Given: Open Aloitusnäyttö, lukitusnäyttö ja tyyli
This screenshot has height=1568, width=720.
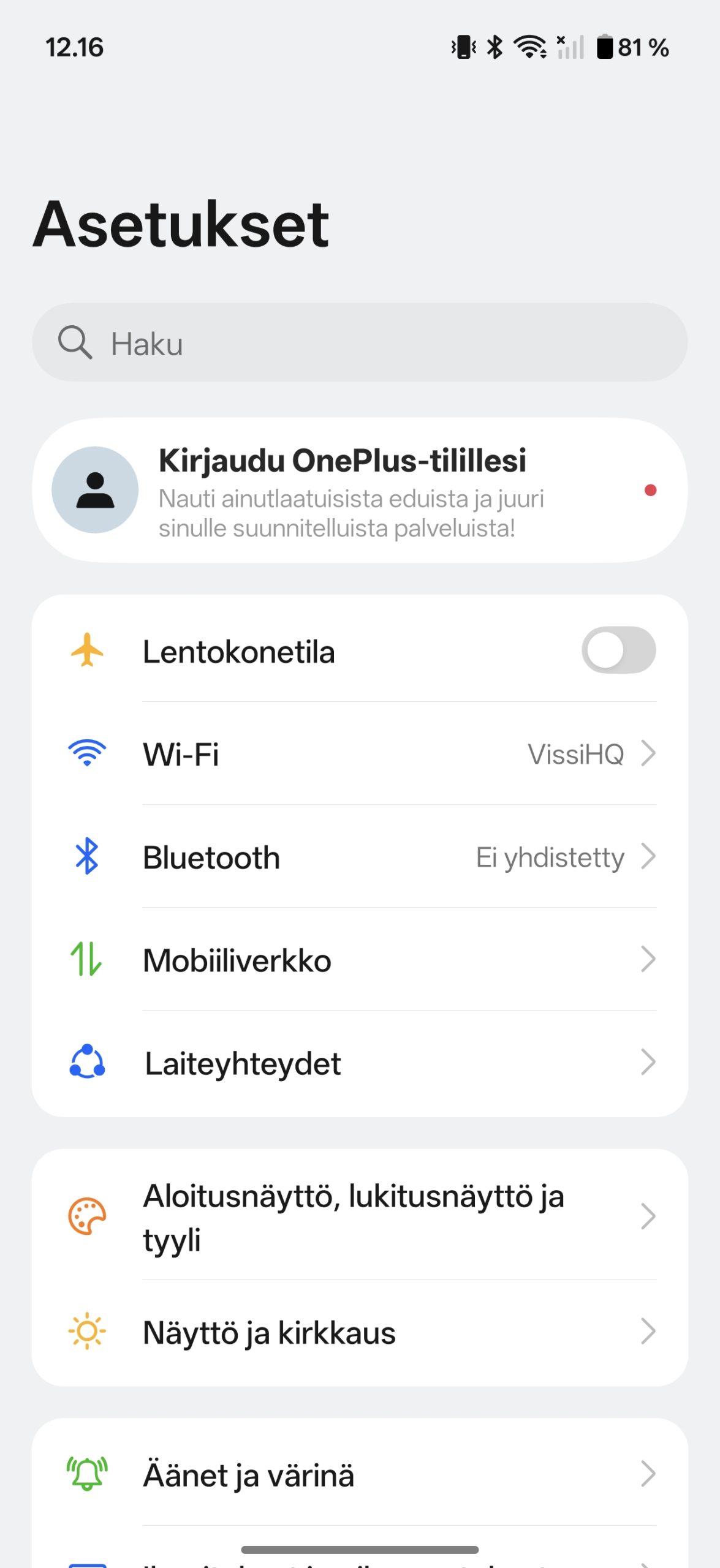Looking at the screenshot, I should [360, 1217].
